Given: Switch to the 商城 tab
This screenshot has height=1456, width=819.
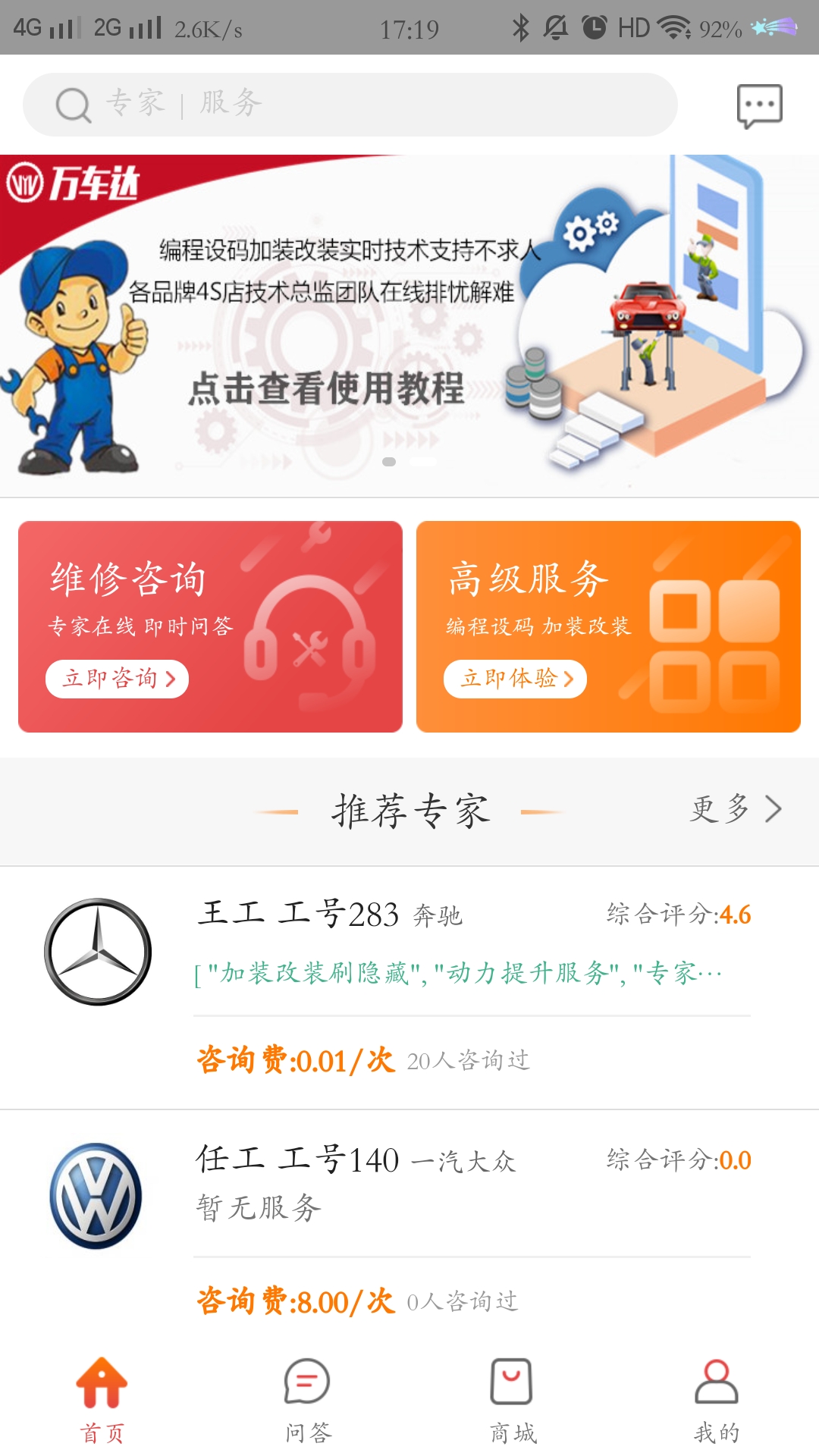Looking at the screenshot, I should coord(512,1400).
